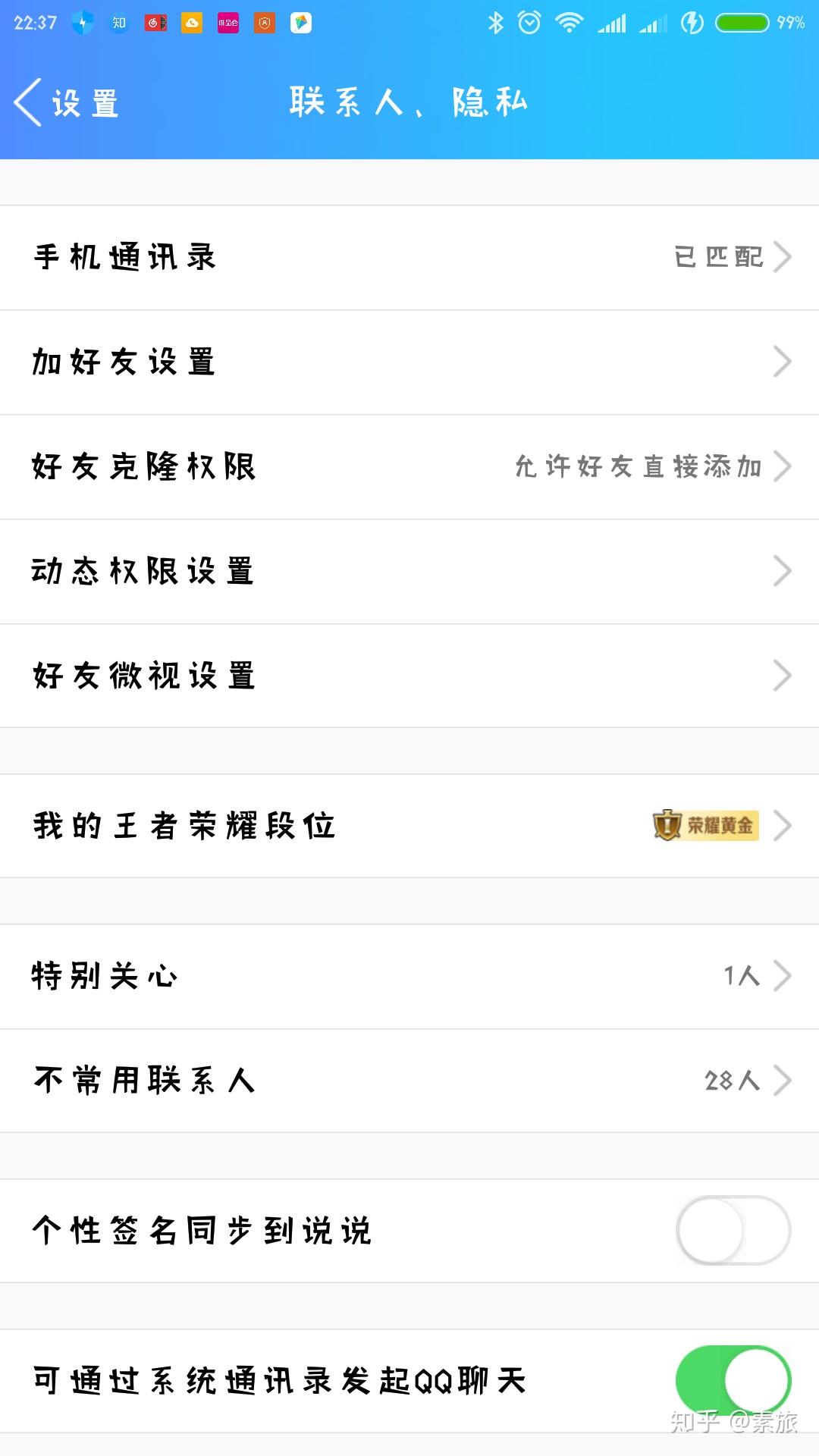Enable 个性签名同步到说说 switch
The width and height of the screenshot is (819, 1456).
point(733,1230)
